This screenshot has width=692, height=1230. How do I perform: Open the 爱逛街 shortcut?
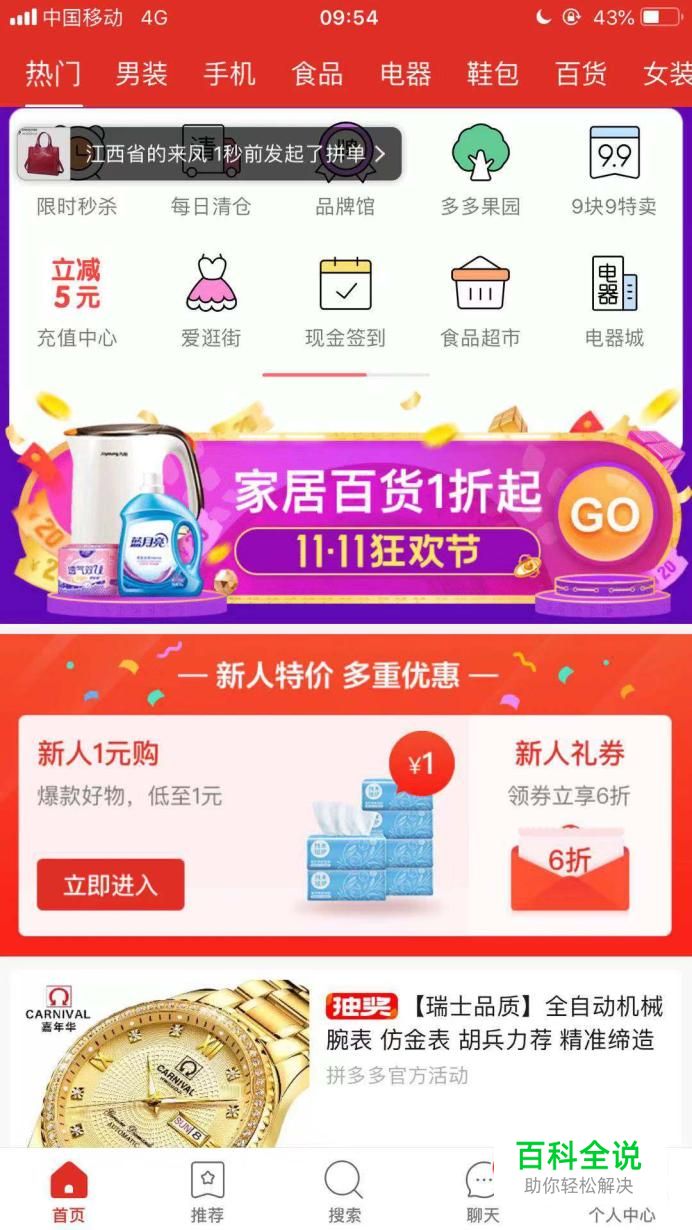211,300
